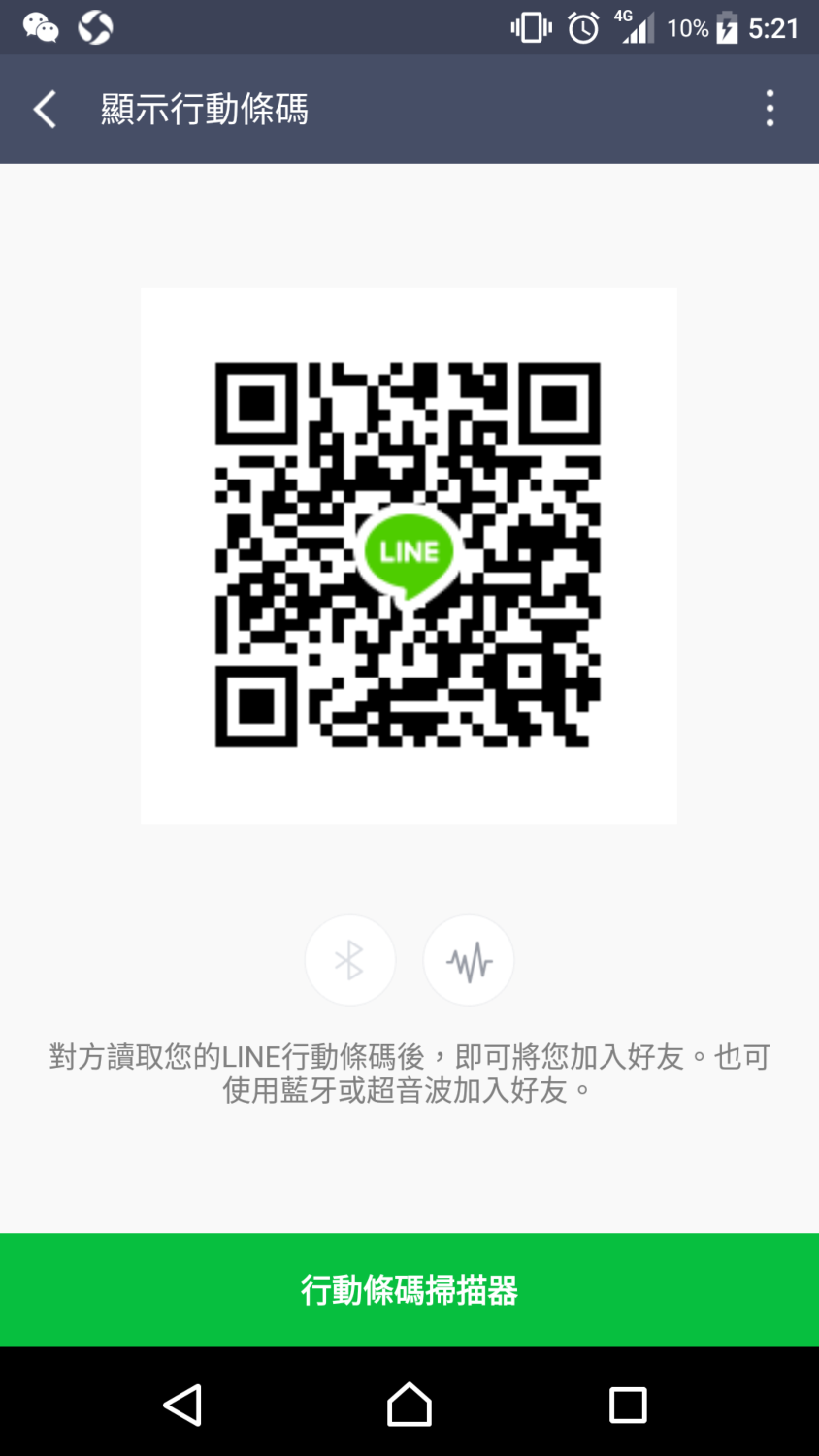Tap the back arrow to exit
The image size is (819, 1456).
coord(44,109)
